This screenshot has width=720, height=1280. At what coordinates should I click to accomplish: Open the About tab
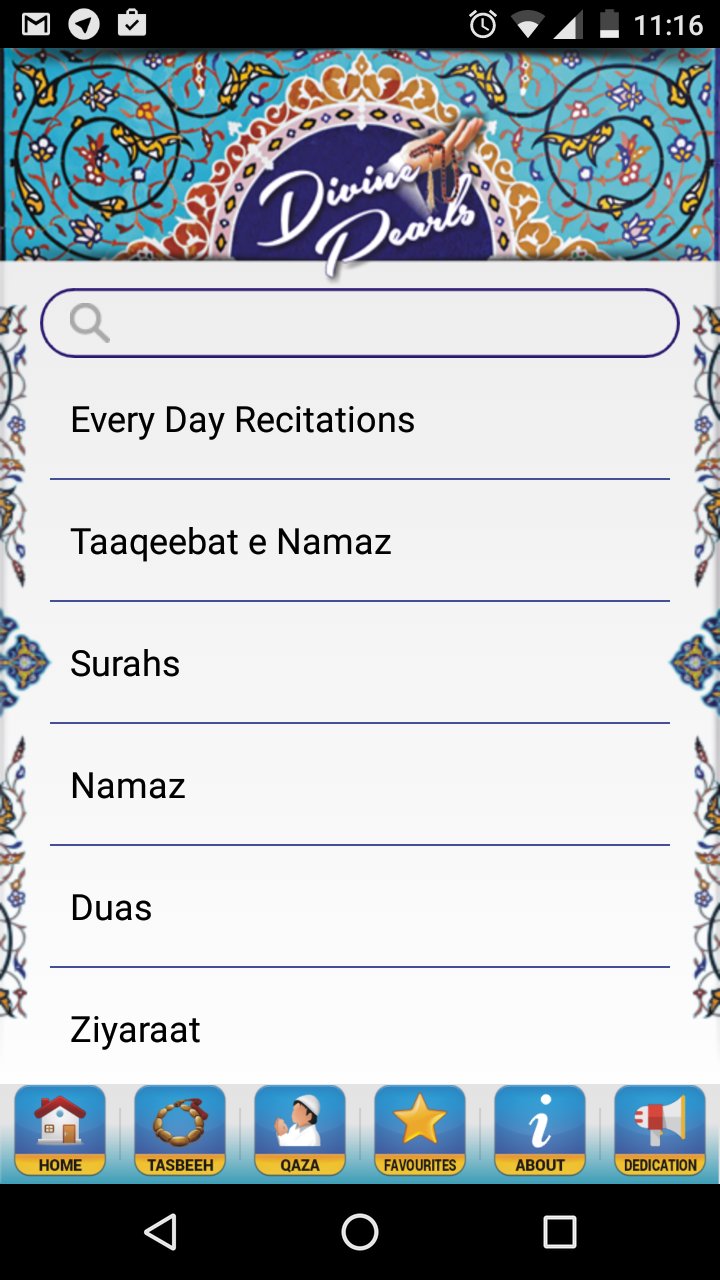[x=540, y=1131]
